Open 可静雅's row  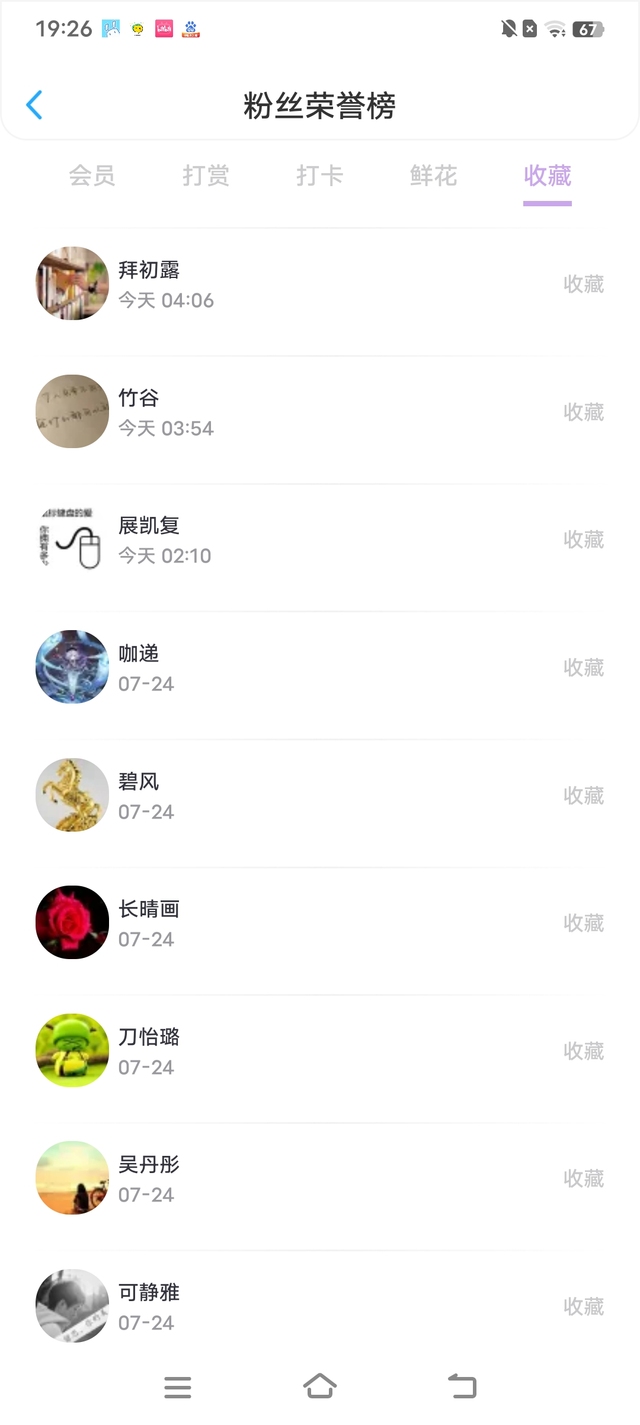[320, 1306]
